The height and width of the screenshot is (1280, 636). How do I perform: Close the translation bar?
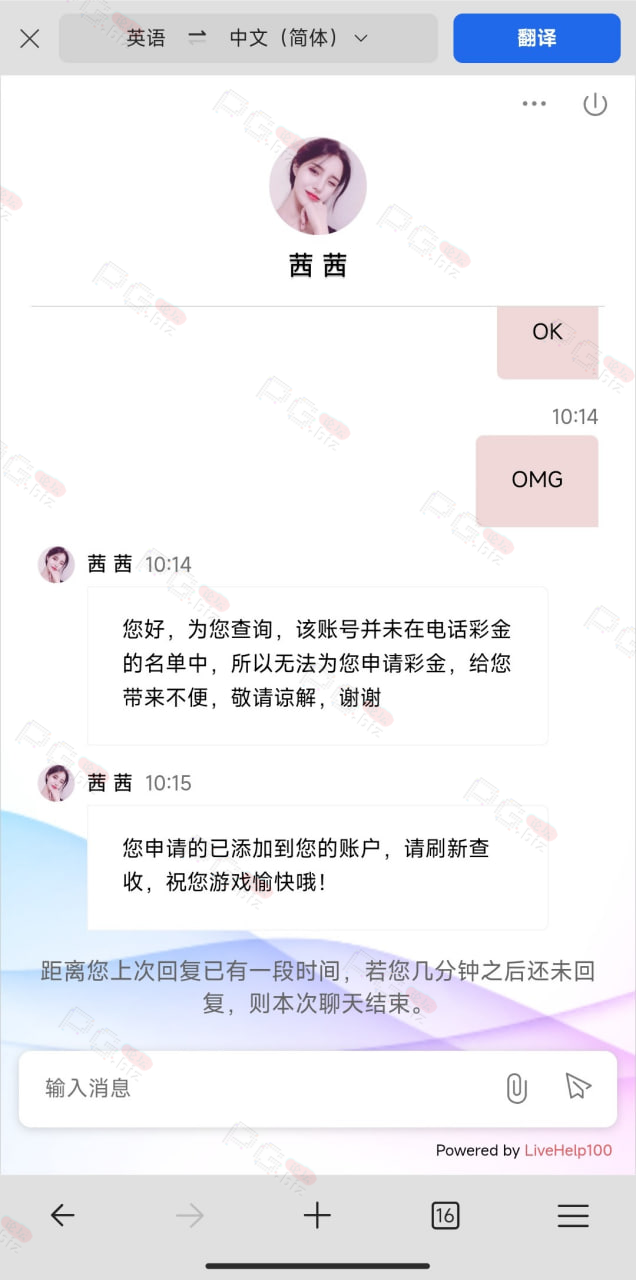(x=30, y=39)
